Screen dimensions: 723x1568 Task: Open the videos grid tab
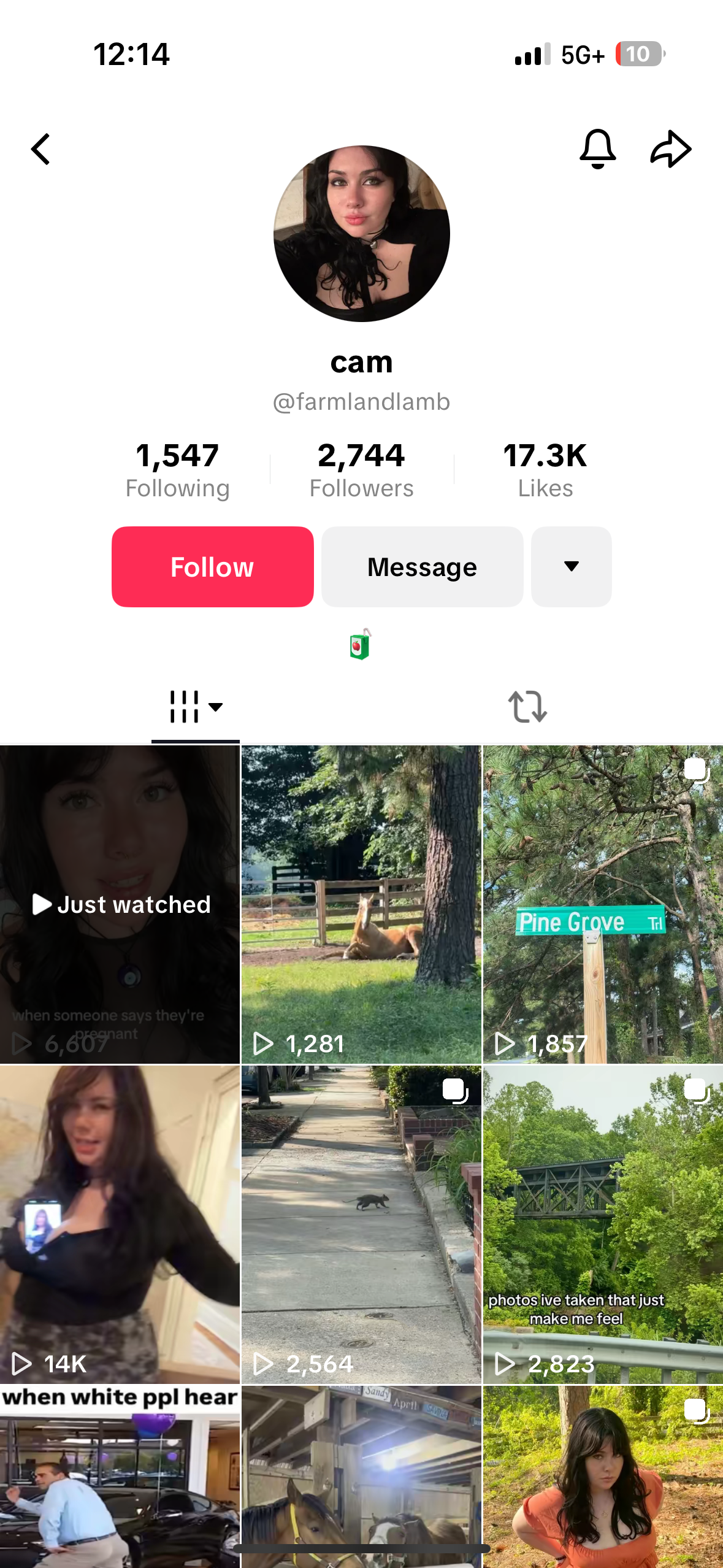coord(195,707)
